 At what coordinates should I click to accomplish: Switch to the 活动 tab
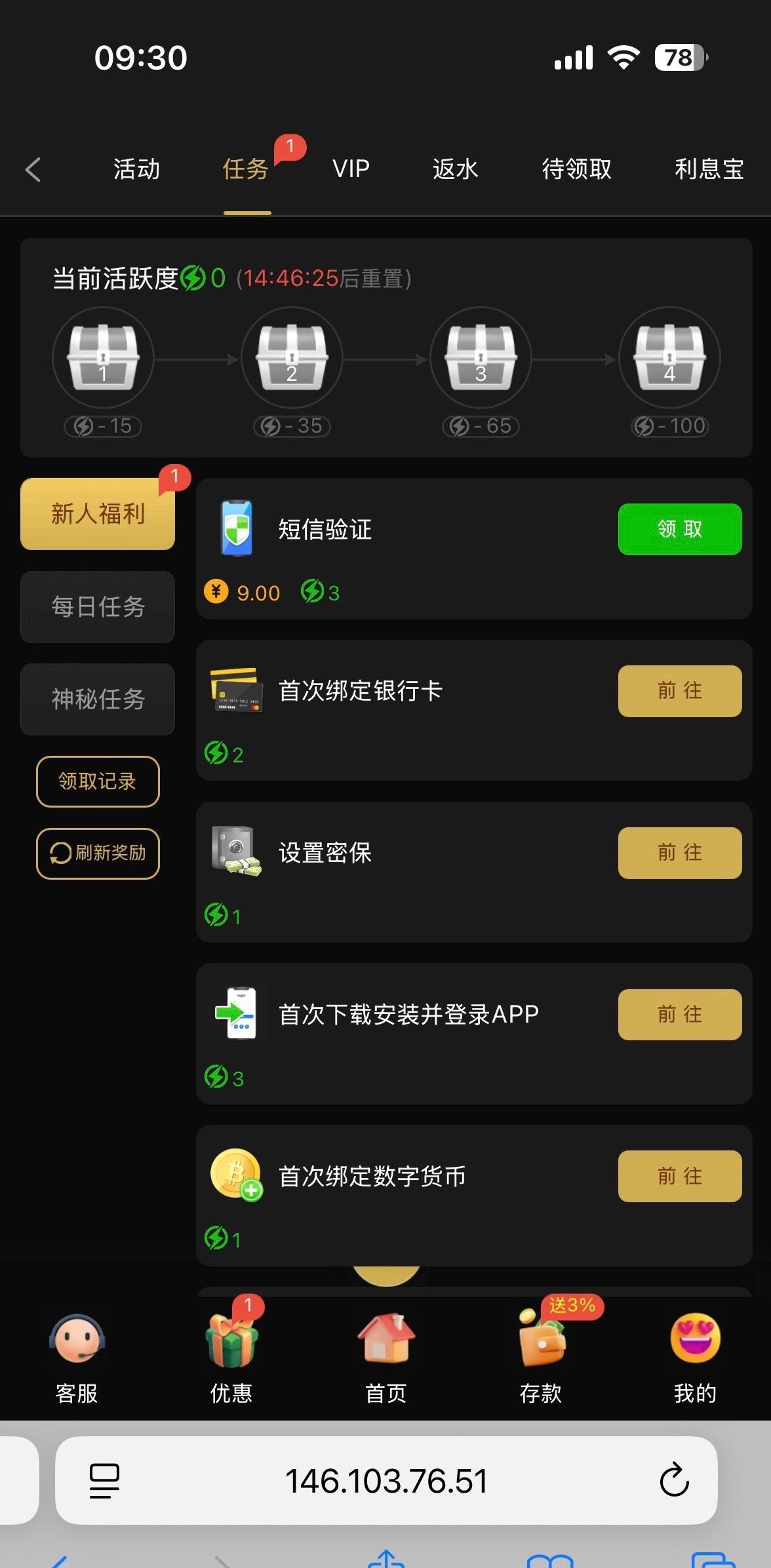136,170
